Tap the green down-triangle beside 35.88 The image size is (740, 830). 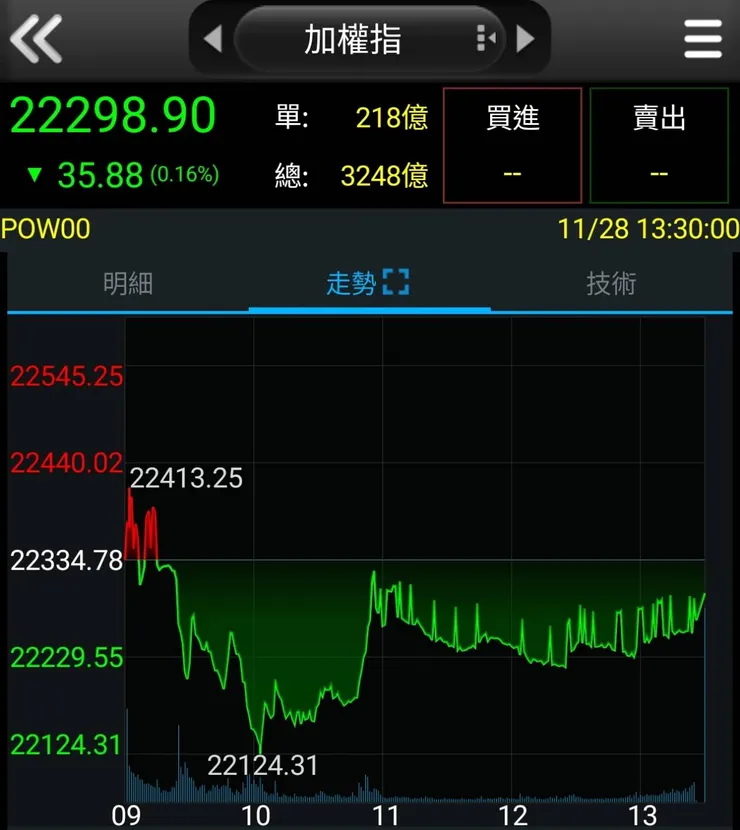35,175
